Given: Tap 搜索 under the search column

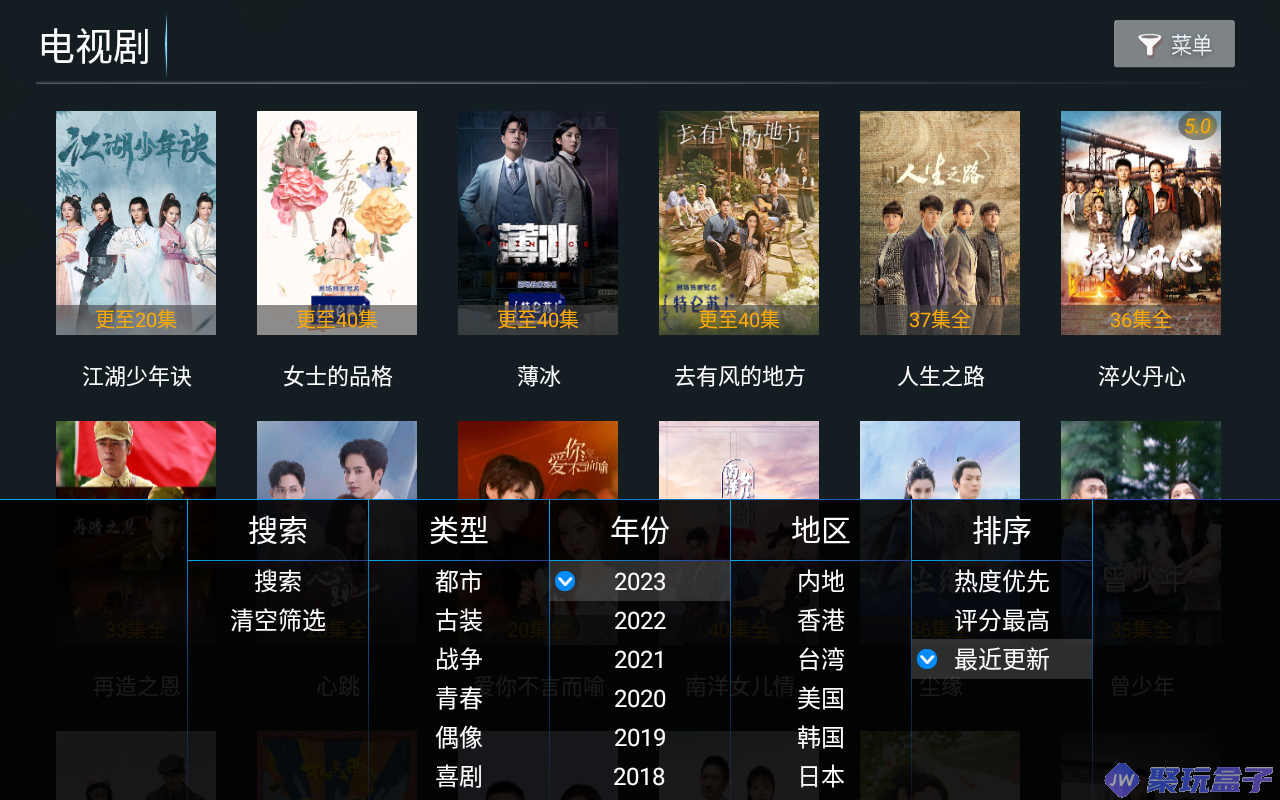Looking at the screenshot, I should tap(278, 581).
